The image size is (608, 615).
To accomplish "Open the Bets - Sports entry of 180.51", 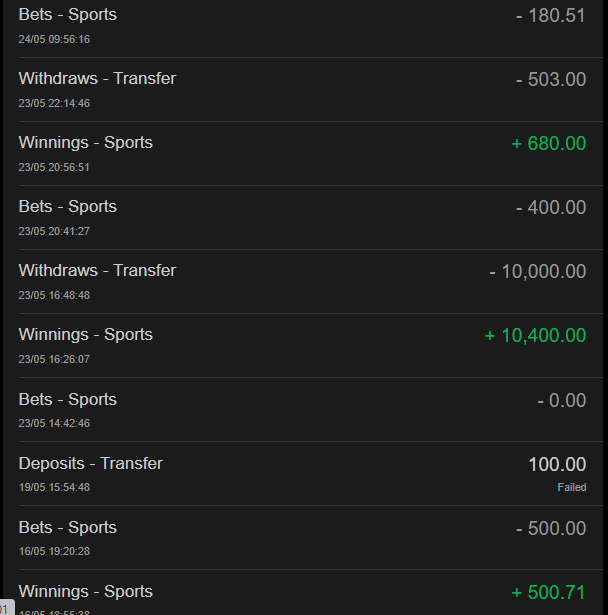I will (300, 26).
